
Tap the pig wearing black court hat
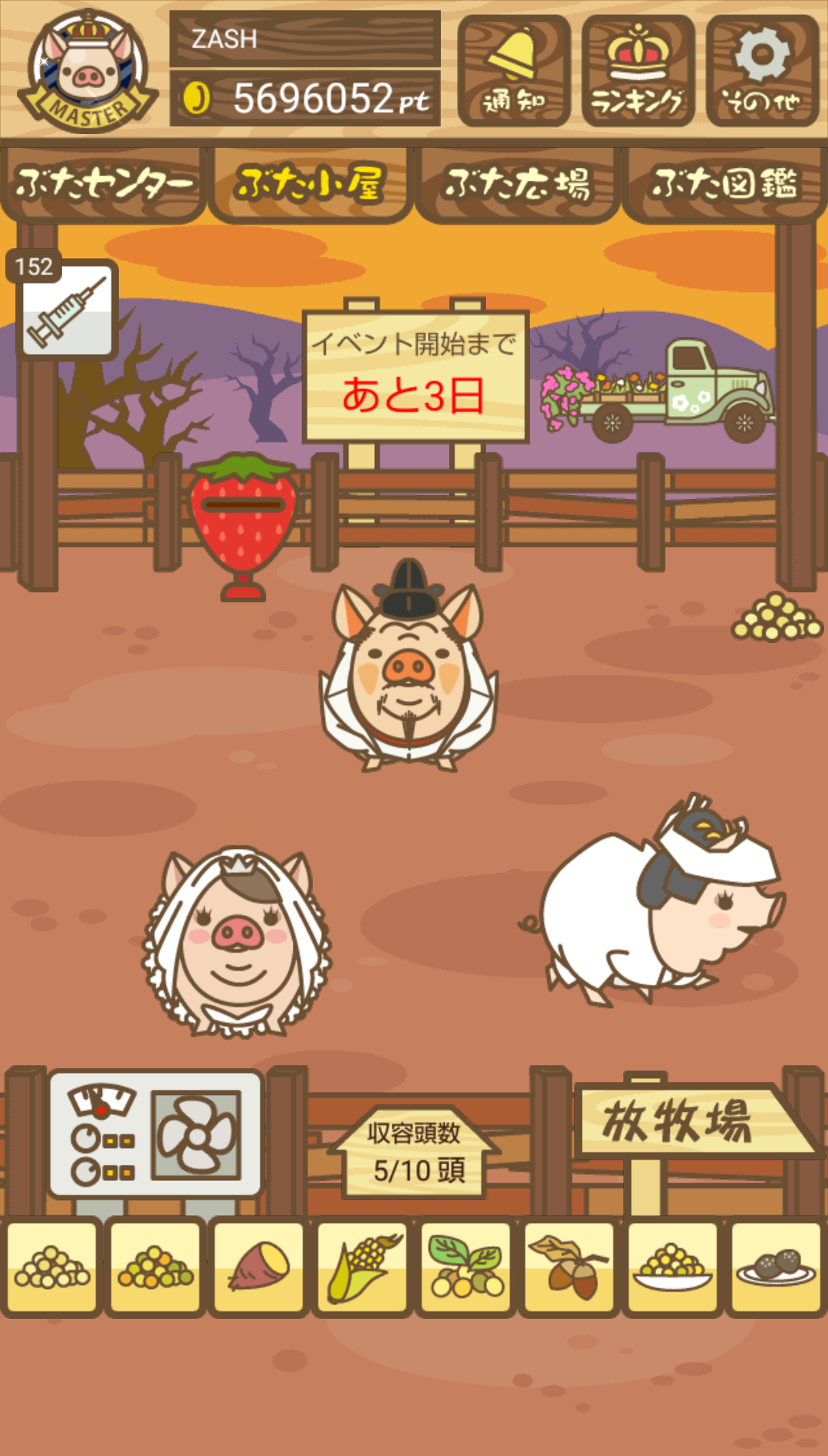(409, 667)
